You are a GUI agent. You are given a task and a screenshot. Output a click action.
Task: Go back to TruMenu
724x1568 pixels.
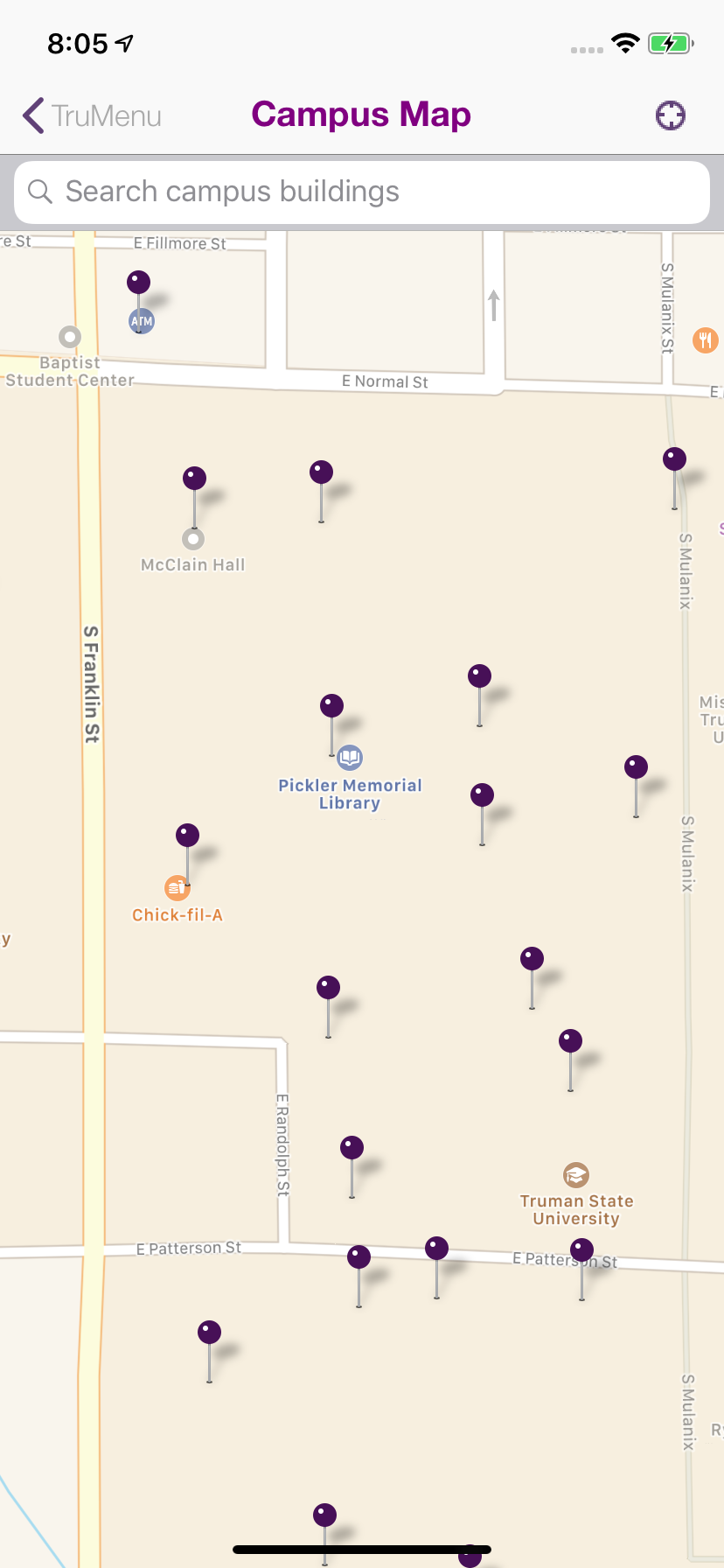(x=90, y=115)
